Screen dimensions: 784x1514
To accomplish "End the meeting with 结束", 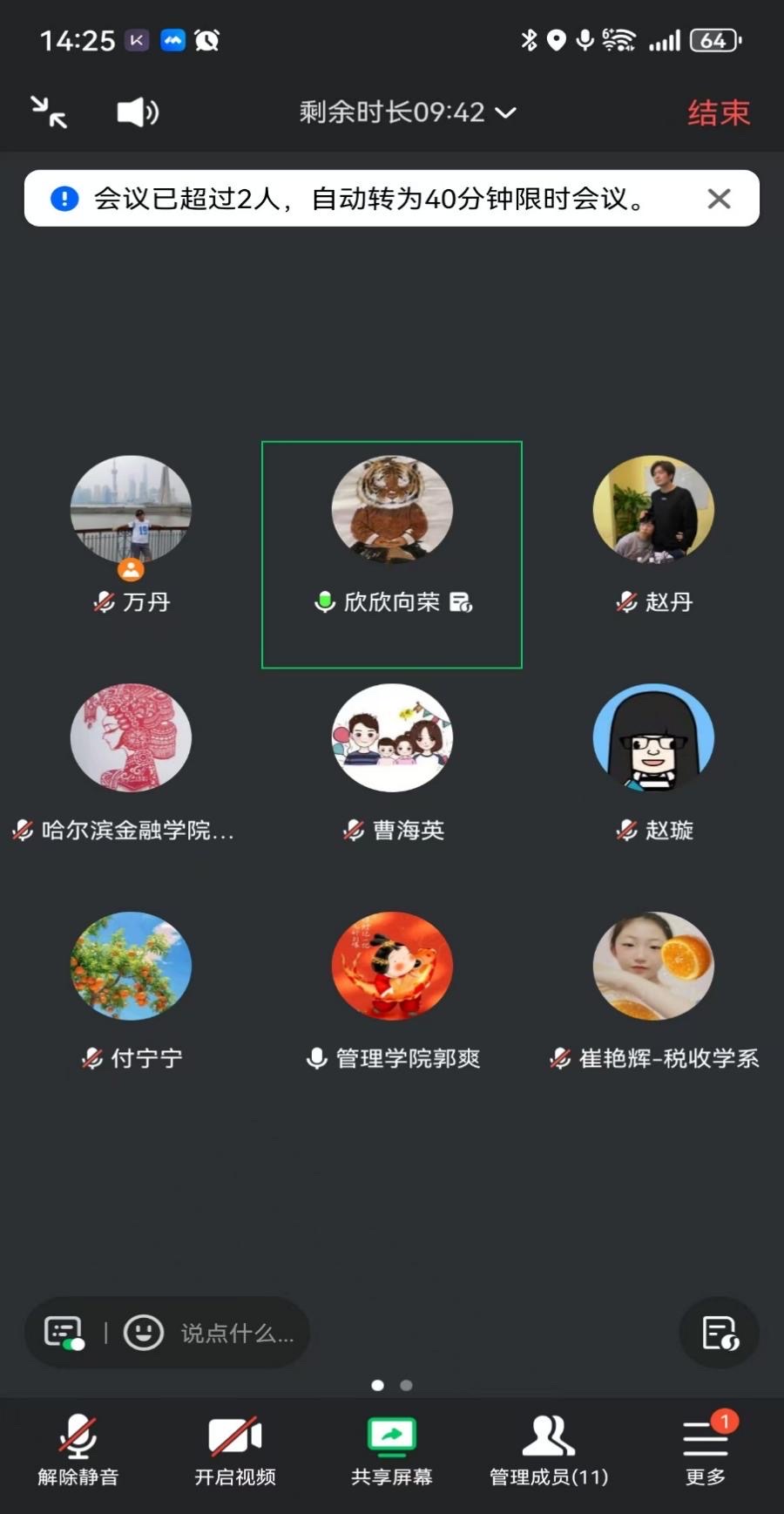I will (718, 112).
